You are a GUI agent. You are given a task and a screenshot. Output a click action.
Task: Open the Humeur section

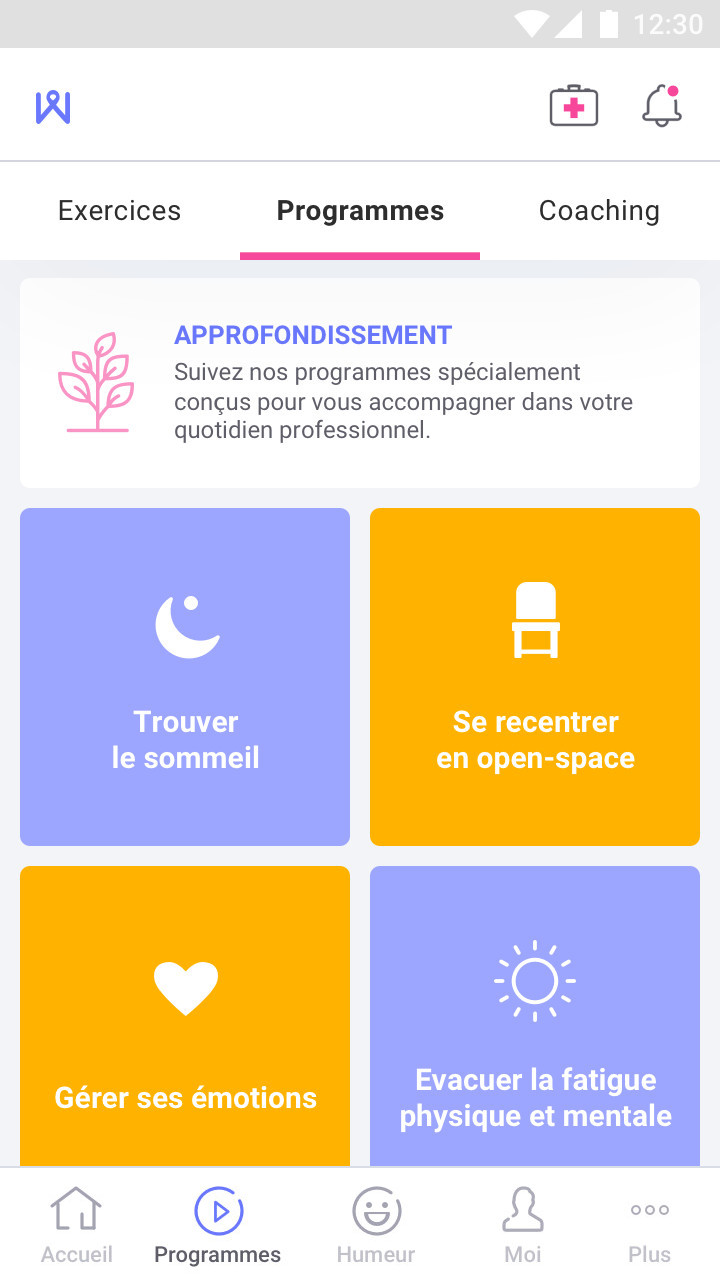point(376,1225)
